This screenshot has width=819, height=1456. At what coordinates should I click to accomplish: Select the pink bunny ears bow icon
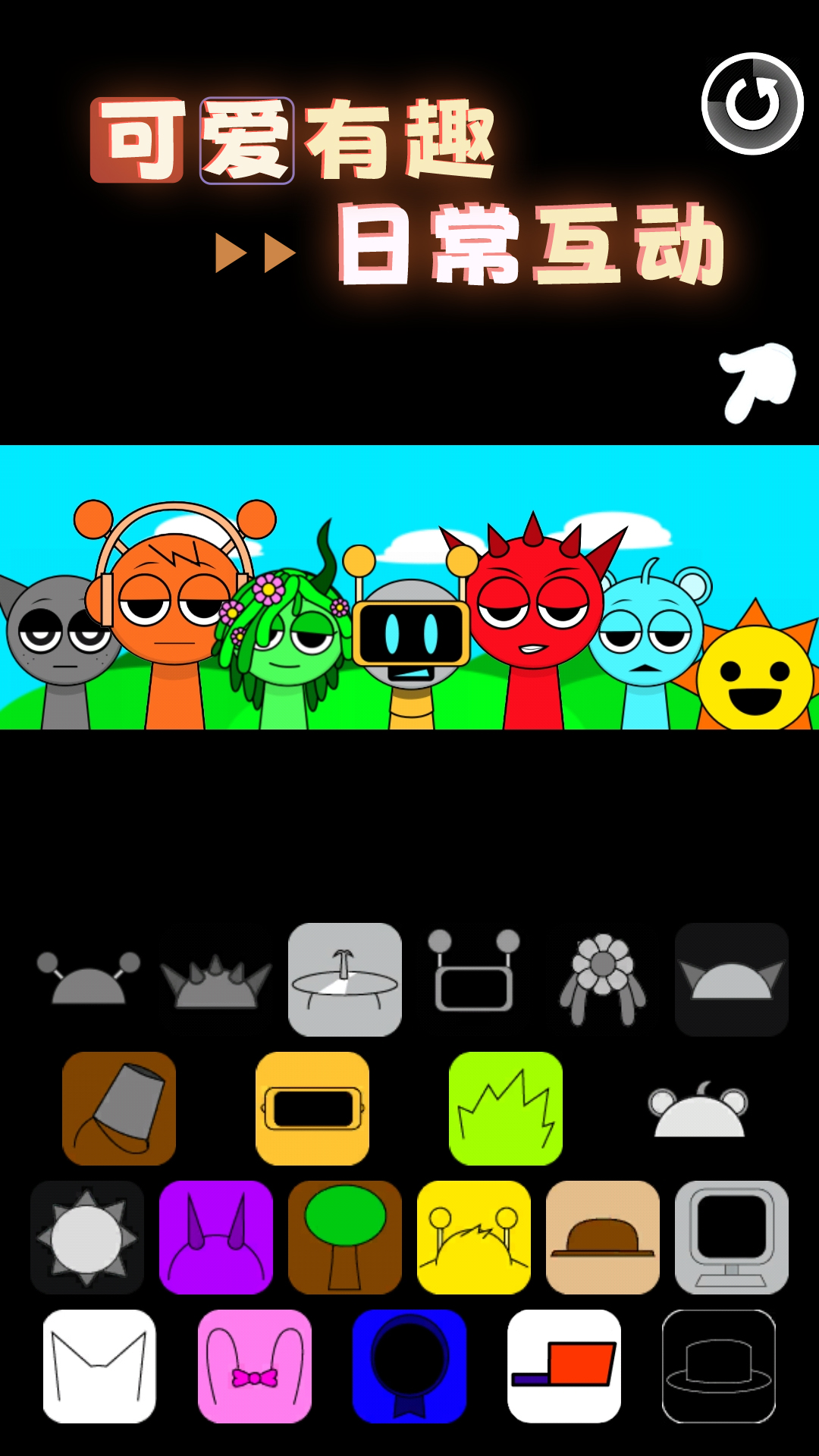(255, 1366)
